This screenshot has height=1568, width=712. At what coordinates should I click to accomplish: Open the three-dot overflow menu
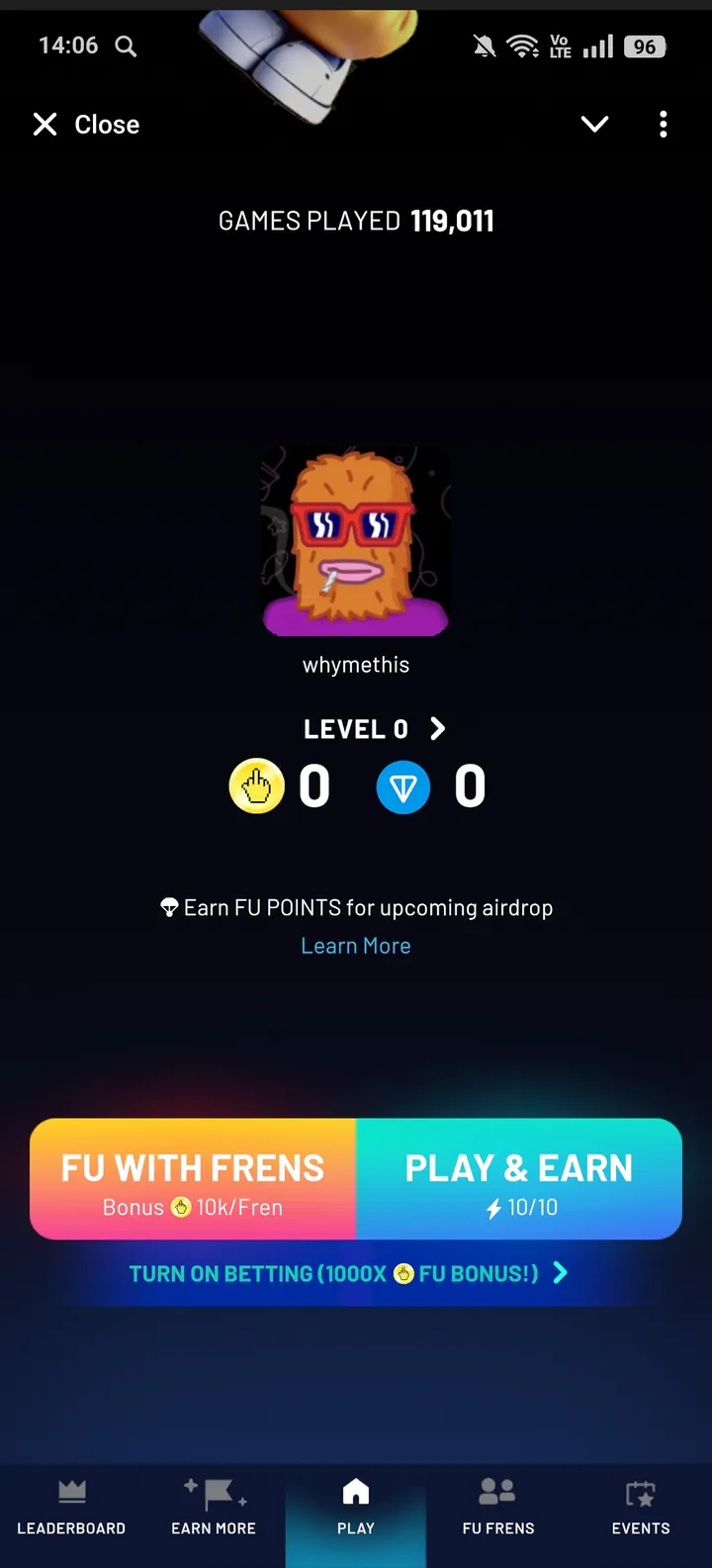pos(663,124)
